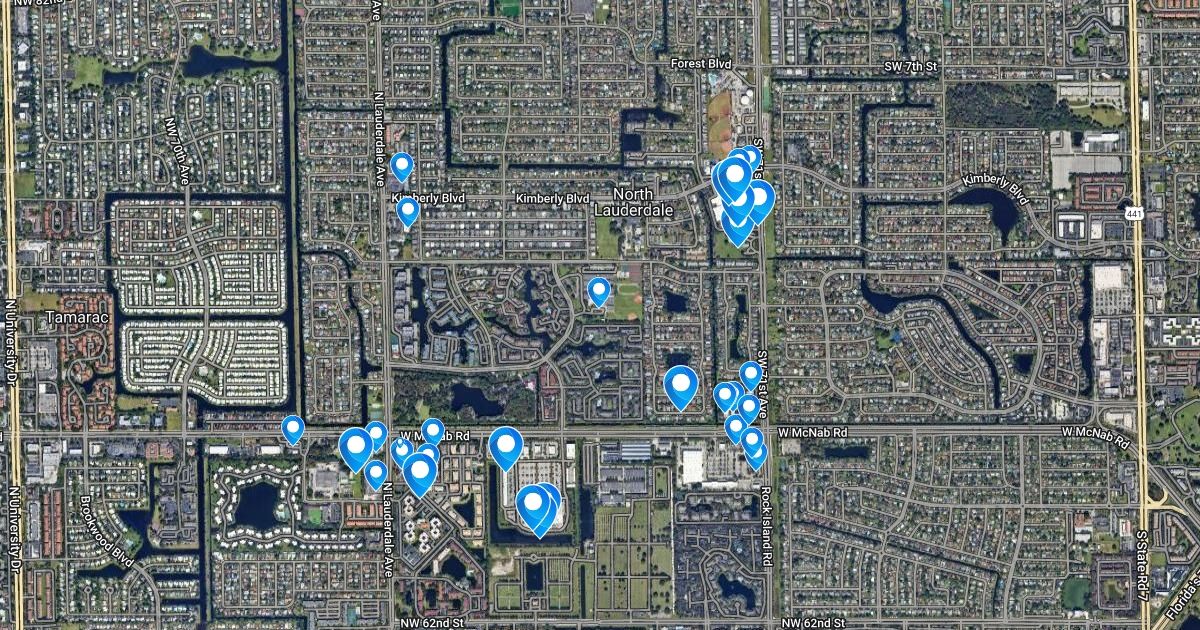Tap the large pin by the pond north of W McNab Rd
Image resolution: width=1200 pixels, height=630 pixels.
(681, 384)
